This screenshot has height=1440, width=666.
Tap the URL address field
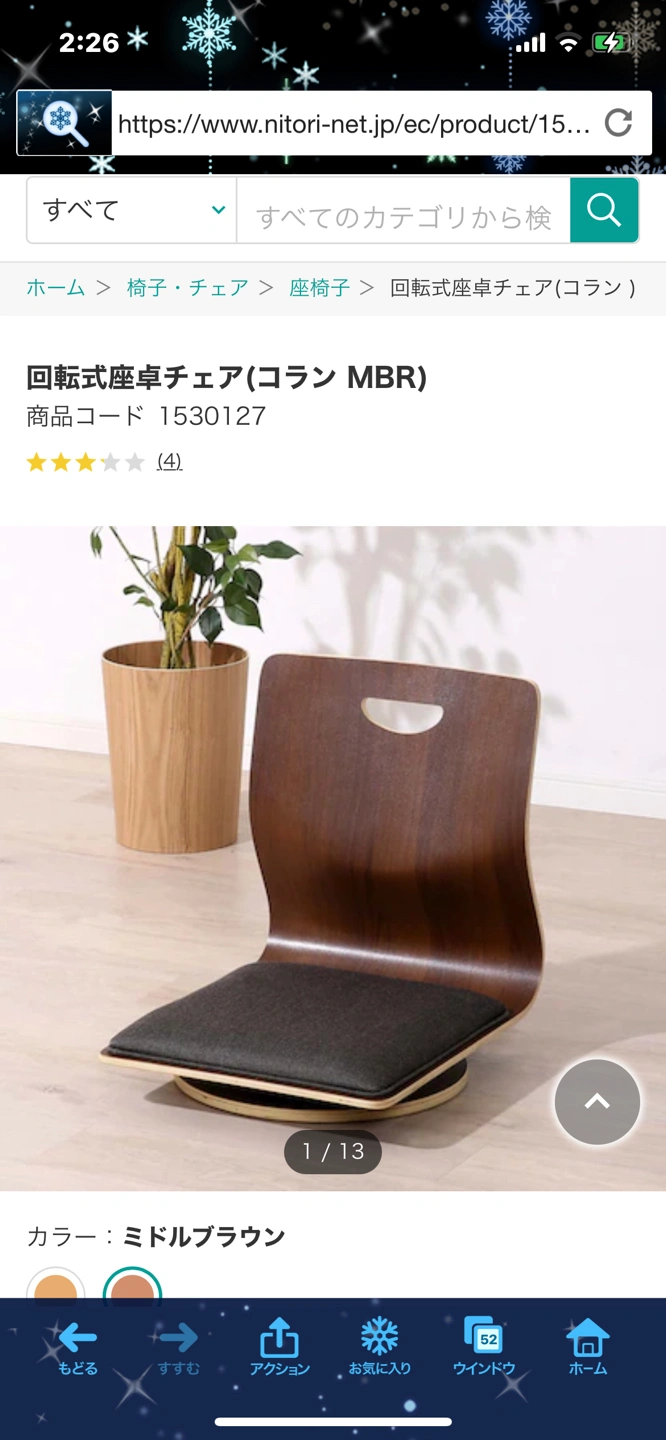coord(354,124)
